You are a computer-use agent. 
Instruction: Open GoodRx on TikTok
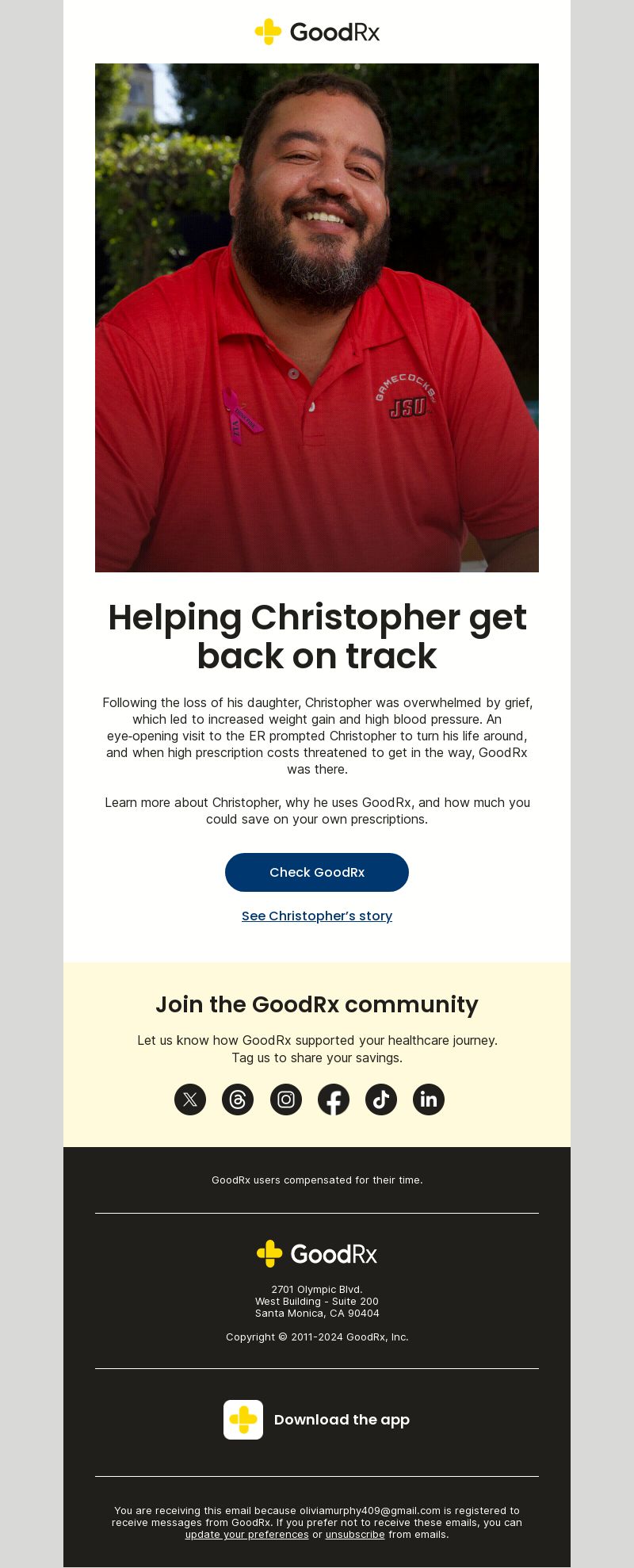click(381, 1100)
